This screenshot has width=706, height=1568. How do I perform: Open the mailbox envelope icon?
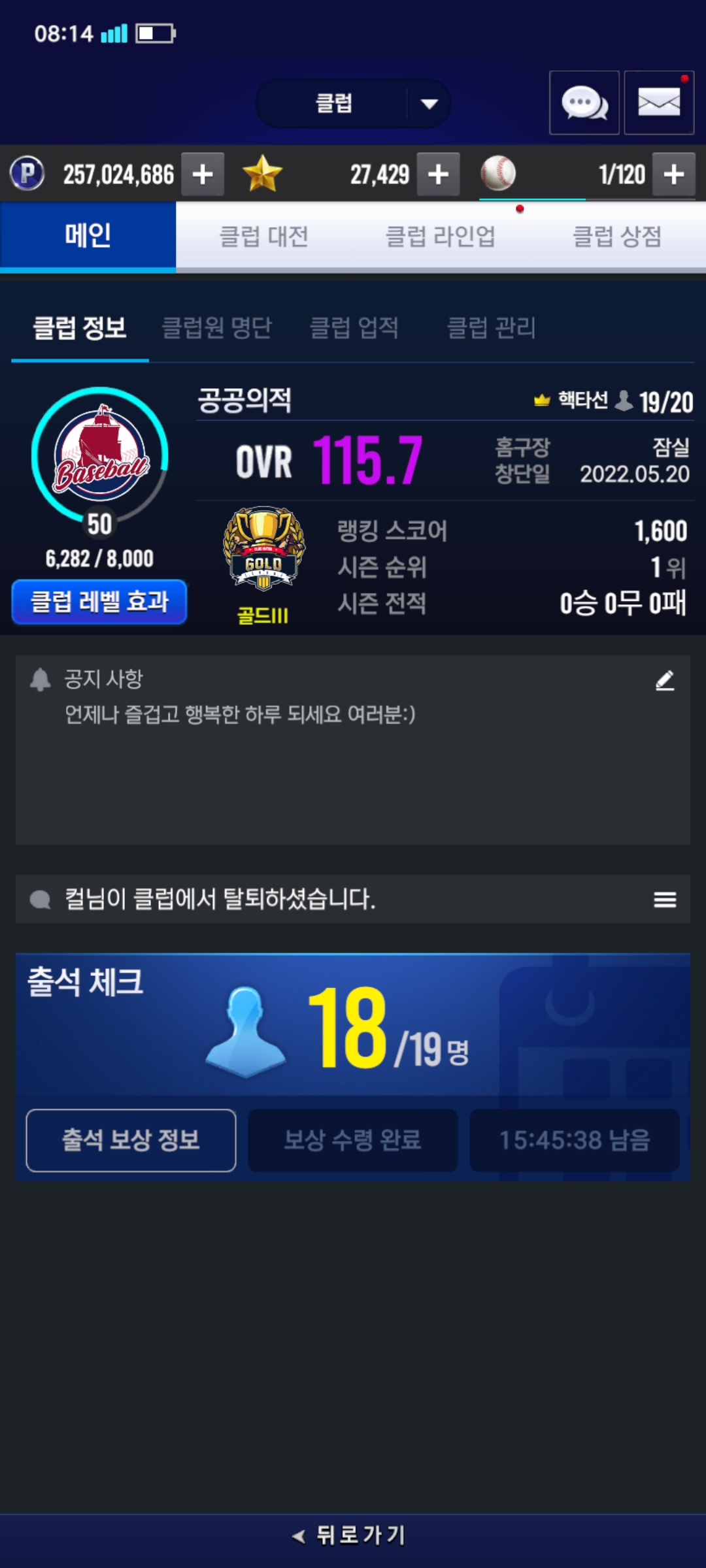click(x=658, y=103)
